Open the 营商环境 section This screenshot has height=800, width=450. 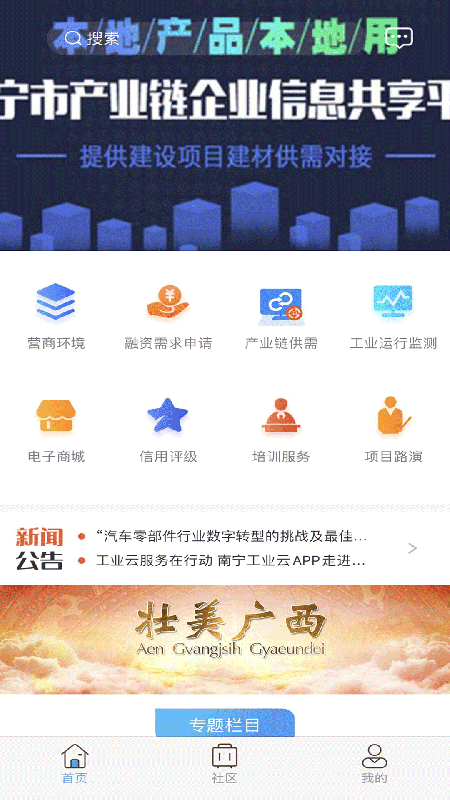pyautogui.click(x=56, y=316)
